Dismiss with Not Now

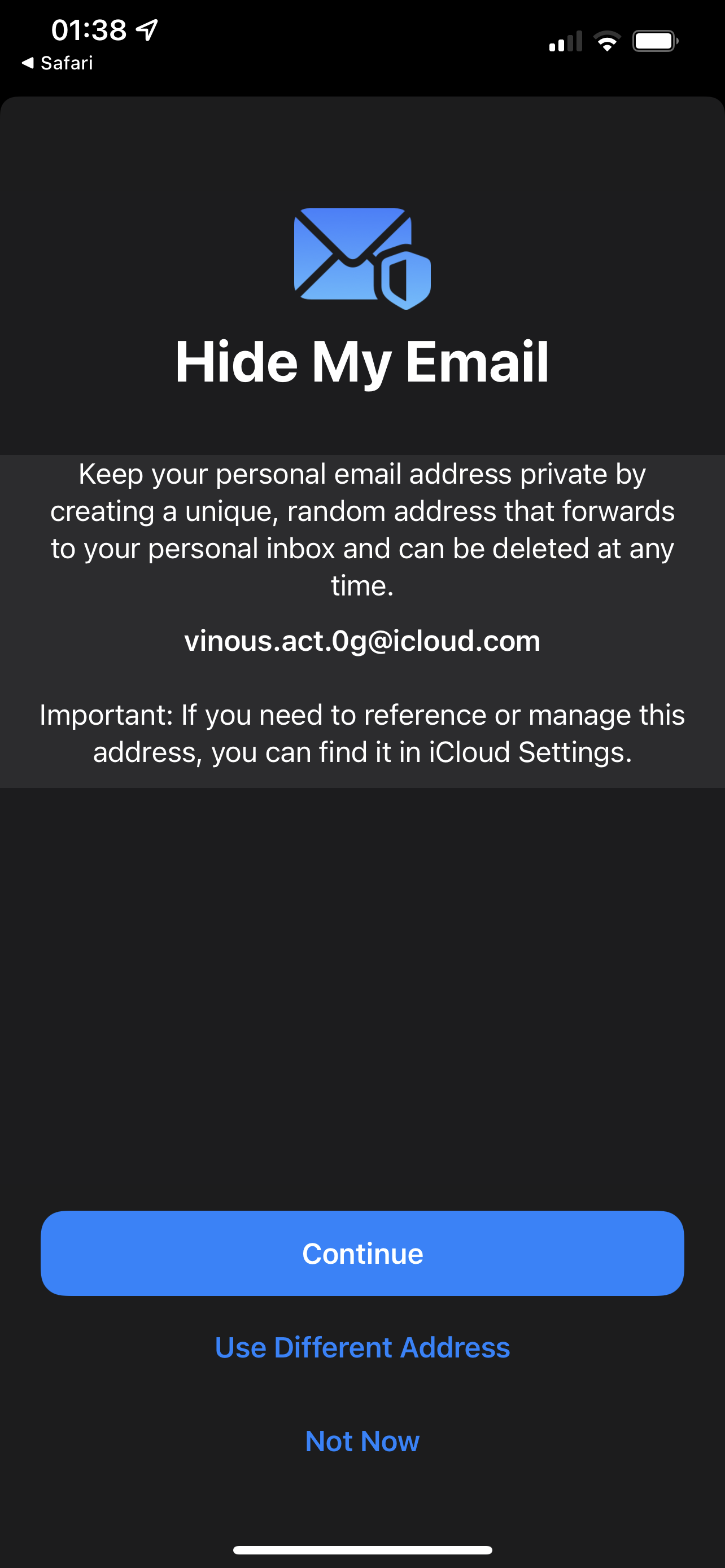coord(362,1441)
